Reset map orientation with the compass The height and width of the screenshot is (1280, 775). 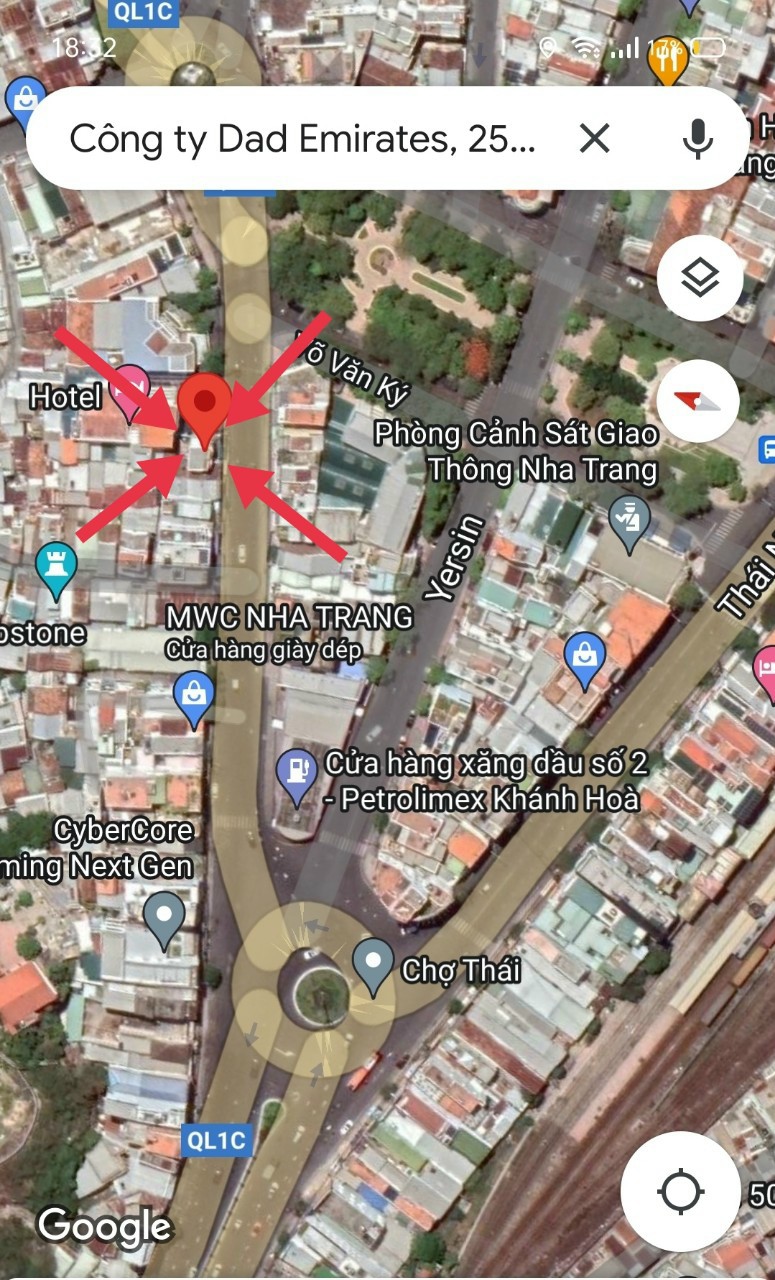(698, 401)
